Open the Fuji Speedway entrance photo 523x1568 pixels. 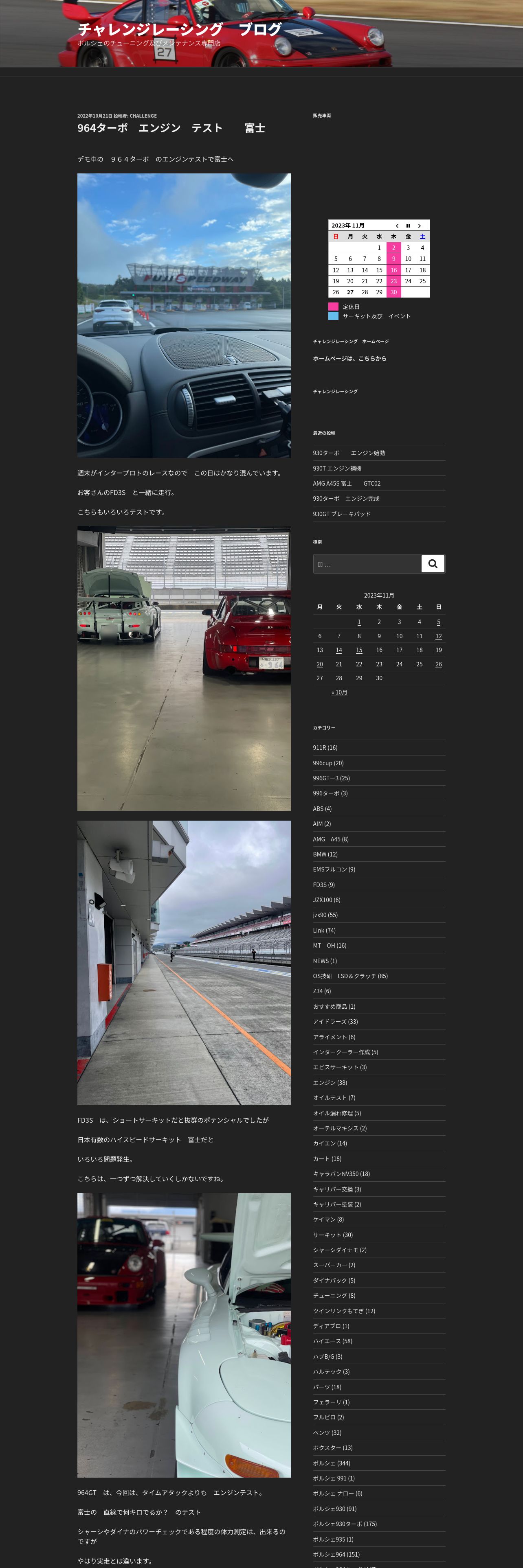tap(184, 315)
